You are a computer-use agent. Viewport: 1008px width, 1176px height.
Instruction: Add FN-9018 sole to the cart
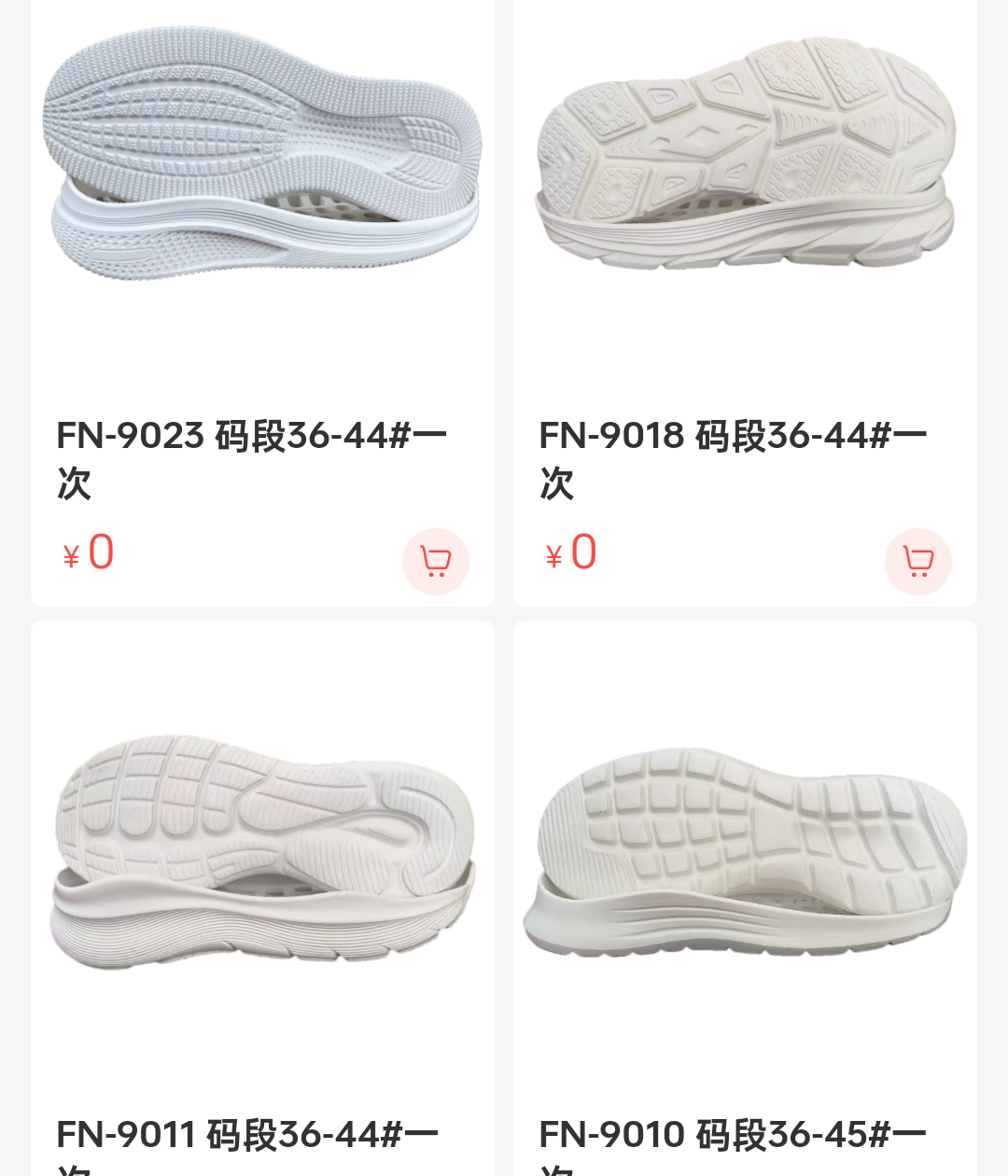point(917,561)
